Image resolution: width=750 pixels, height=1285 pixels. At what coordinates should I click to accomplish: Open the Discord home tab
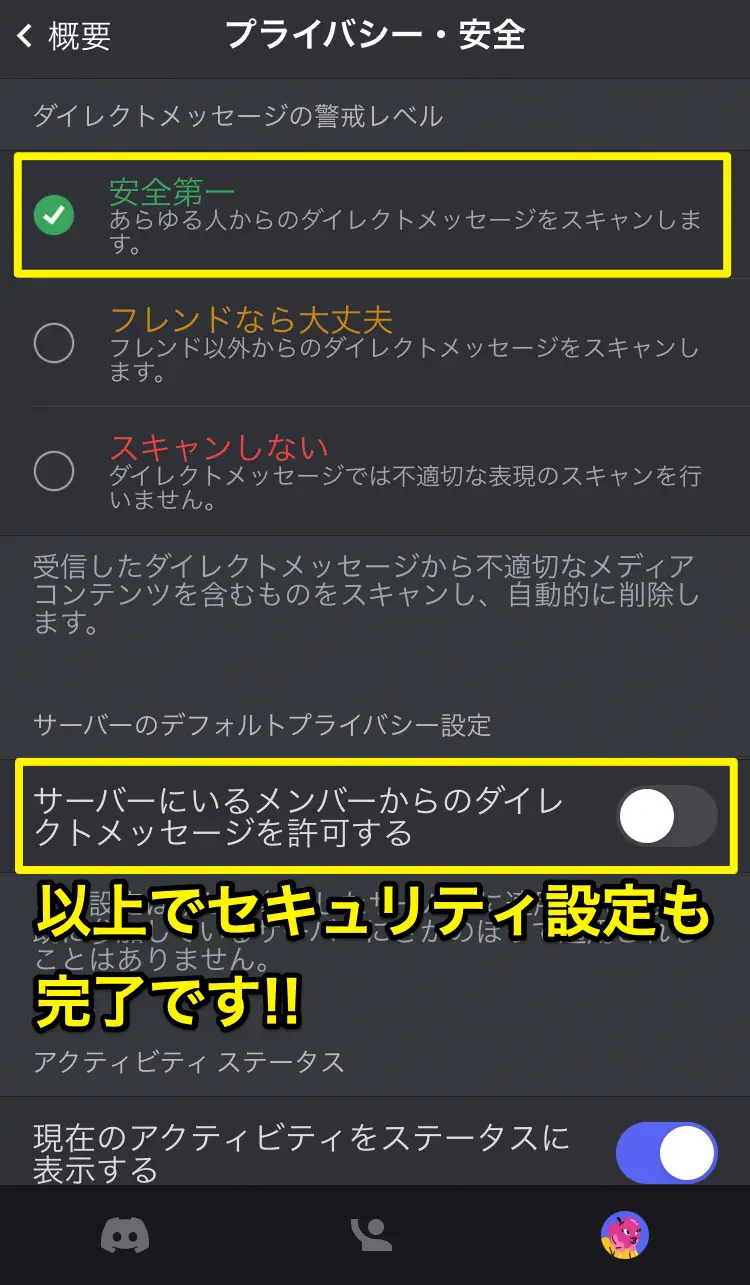[125, 1236]
